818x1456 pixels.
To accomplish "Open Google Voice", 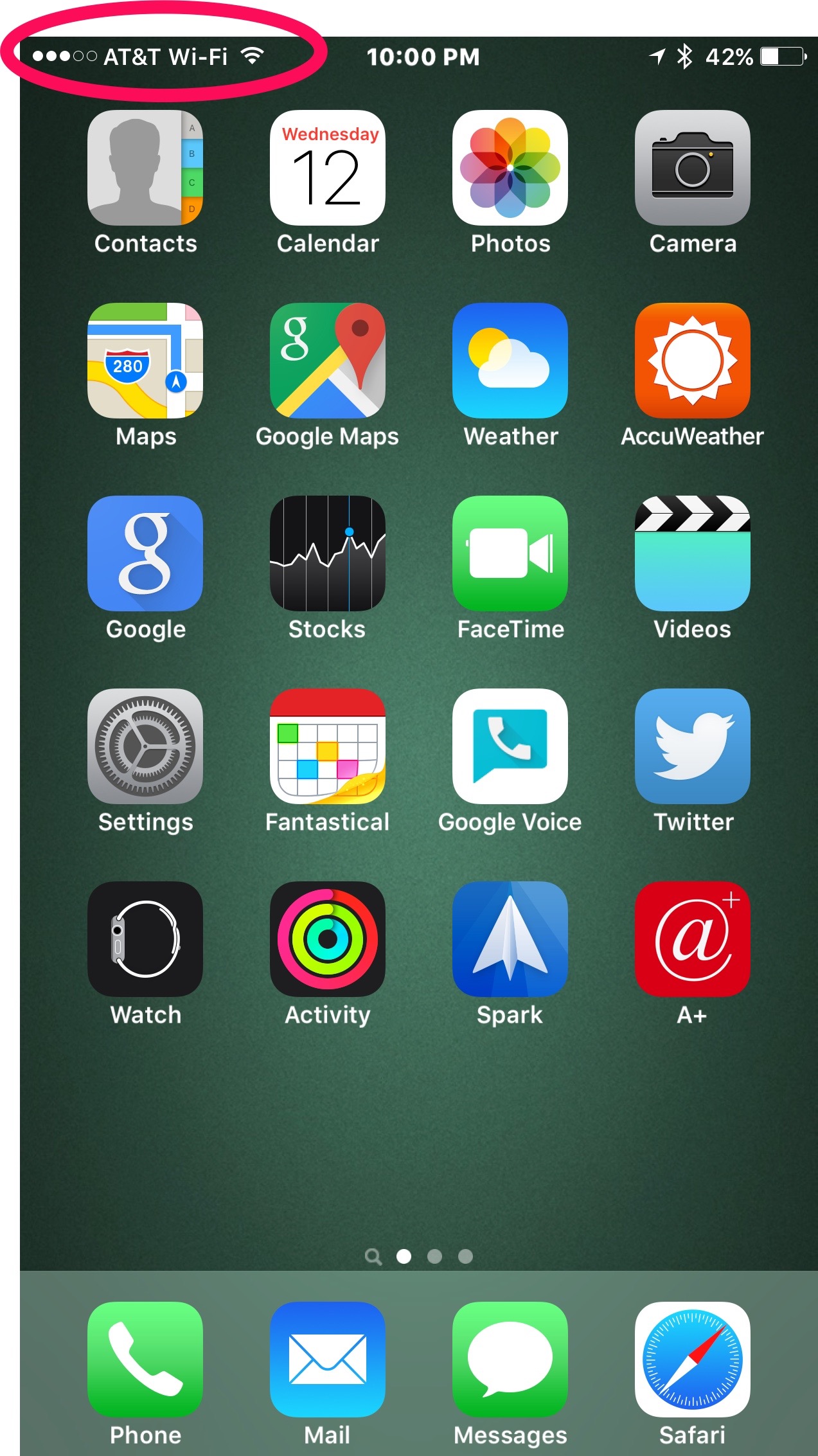I will click(x=510, y=746).
